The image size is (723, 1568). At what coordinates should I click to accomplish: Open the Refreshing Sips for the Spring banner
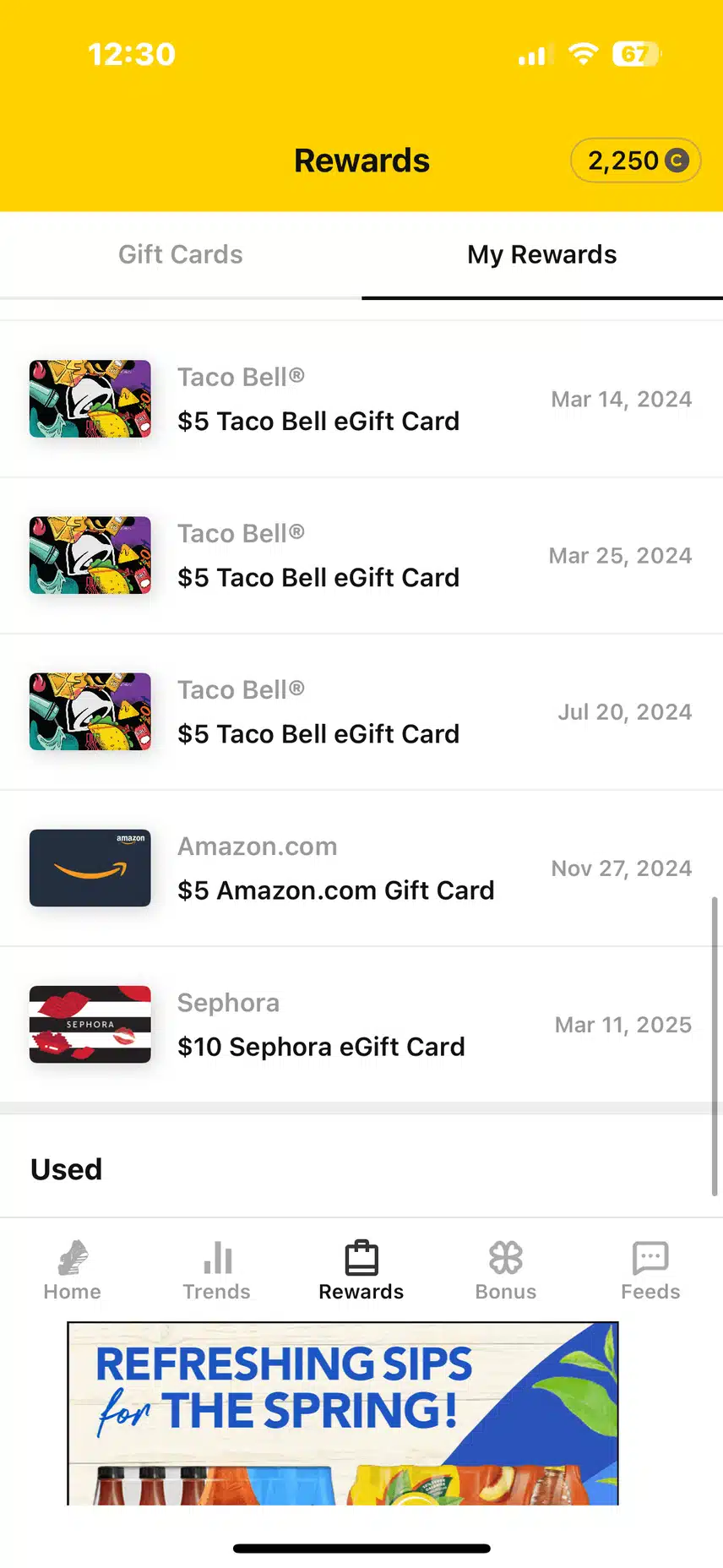click(x=343, y=1413)
